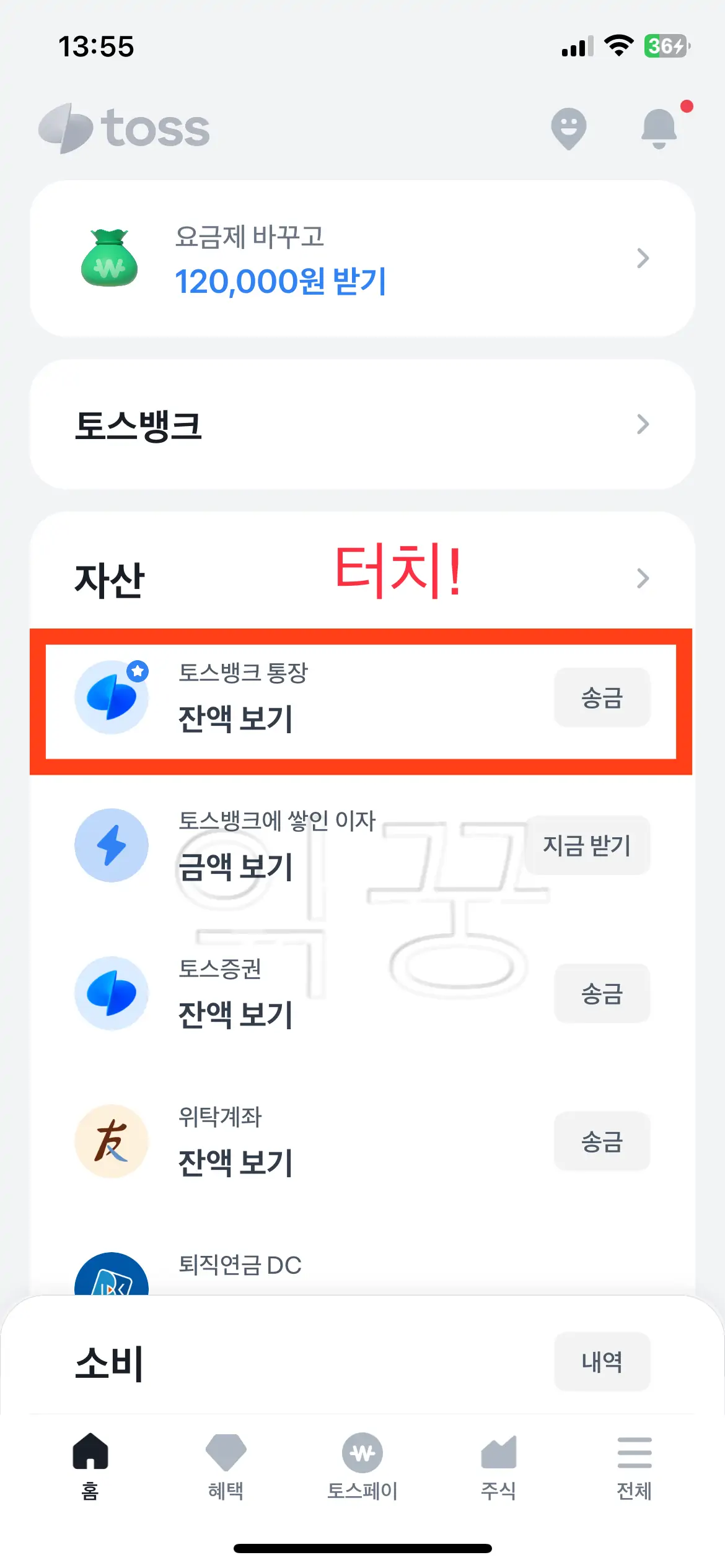
Task: Tap the face location icon next to notifications
Action: click(568, 128)
